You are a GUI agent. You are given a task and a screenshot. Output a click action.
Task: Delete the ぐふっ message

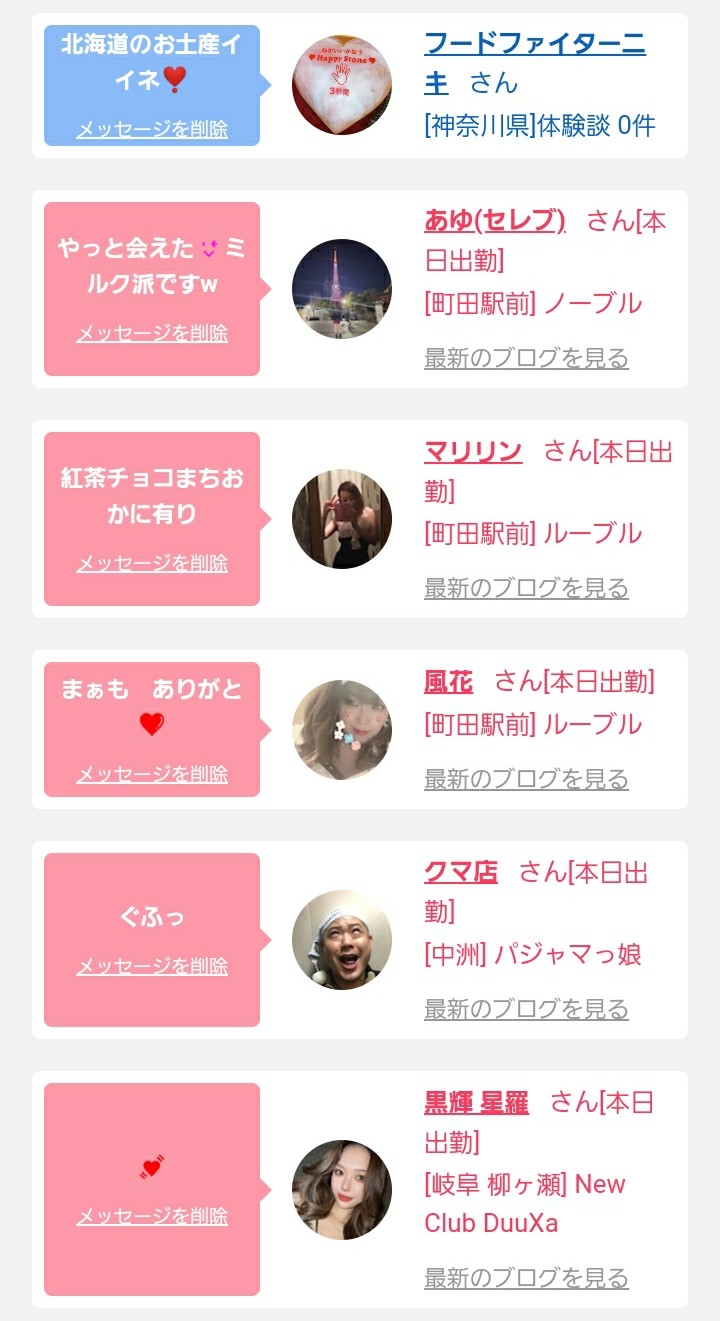(152, 966)
